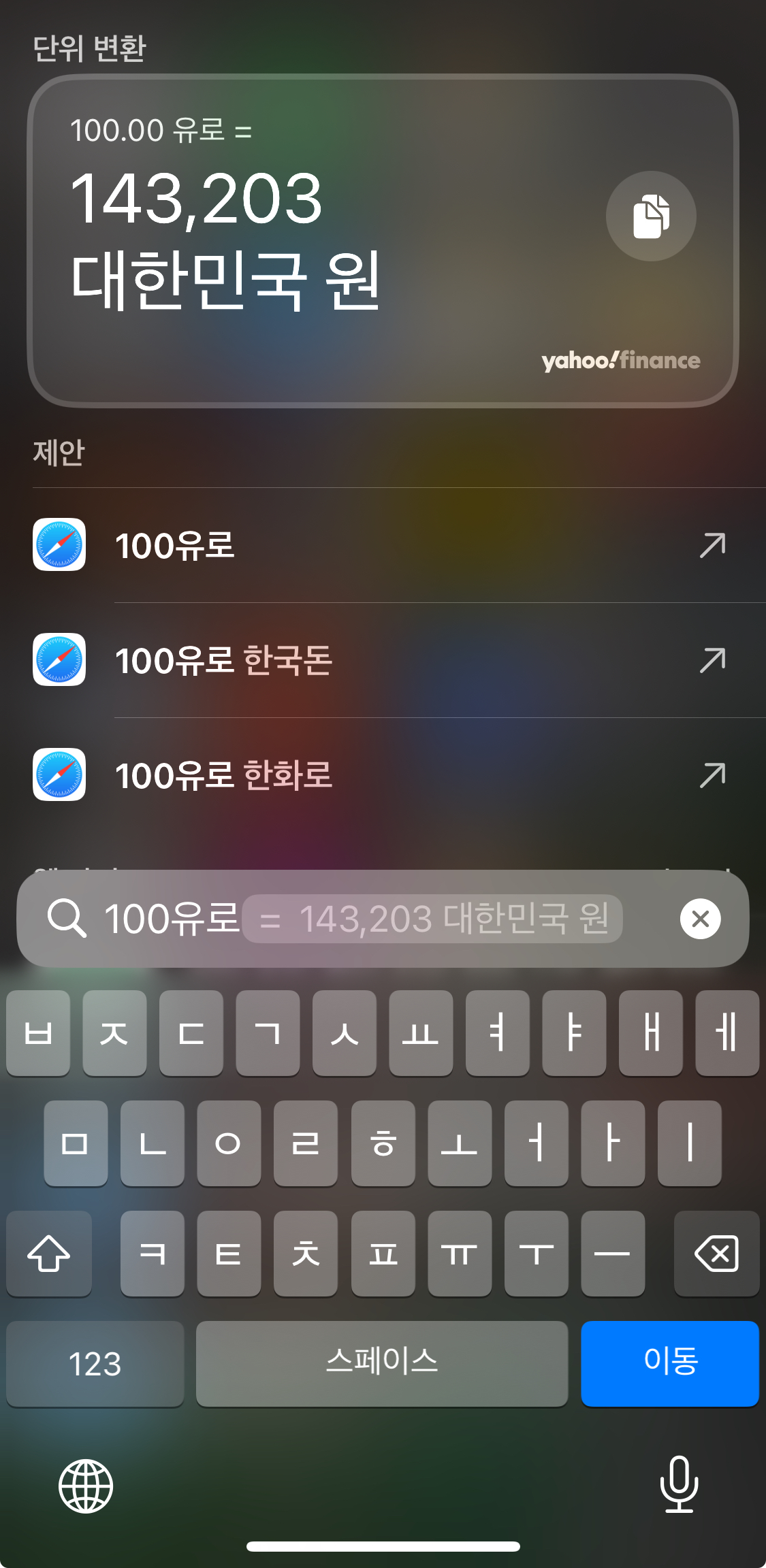
Task: Tap the backspace key on the keyboard
Action: tap(716, 1254)
